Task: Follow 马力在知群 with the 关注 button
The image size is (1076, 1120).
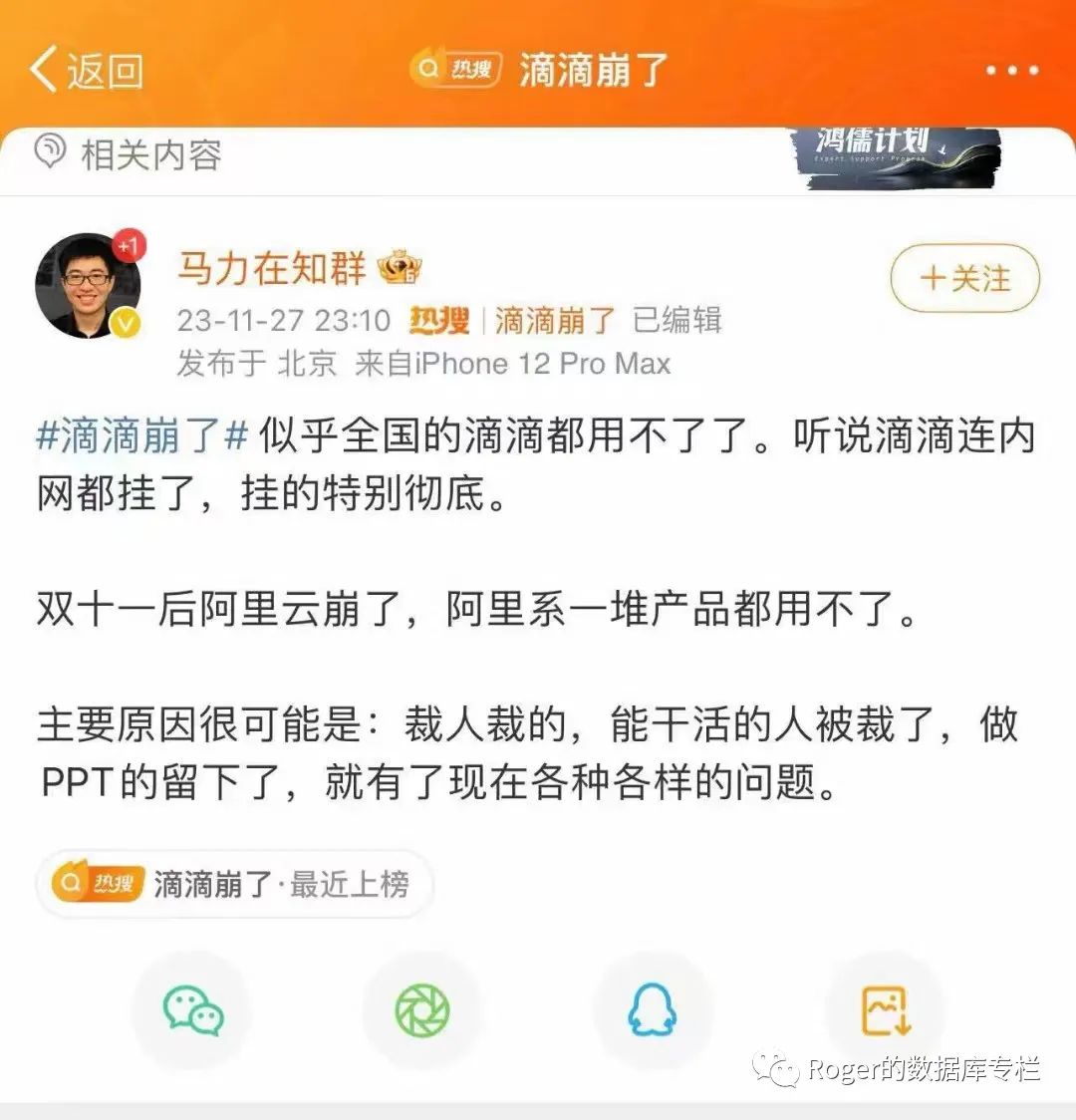Action: coord(964,279)
